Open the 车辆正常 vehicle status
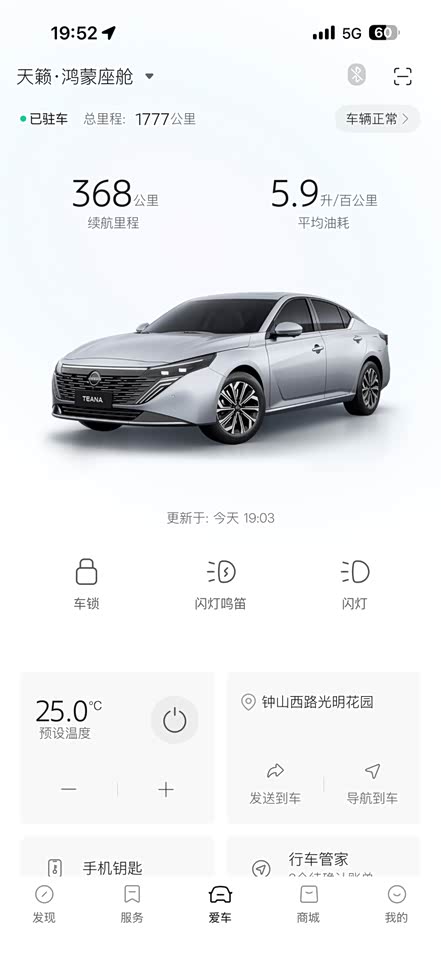The image size is (441, 960). 377,119
